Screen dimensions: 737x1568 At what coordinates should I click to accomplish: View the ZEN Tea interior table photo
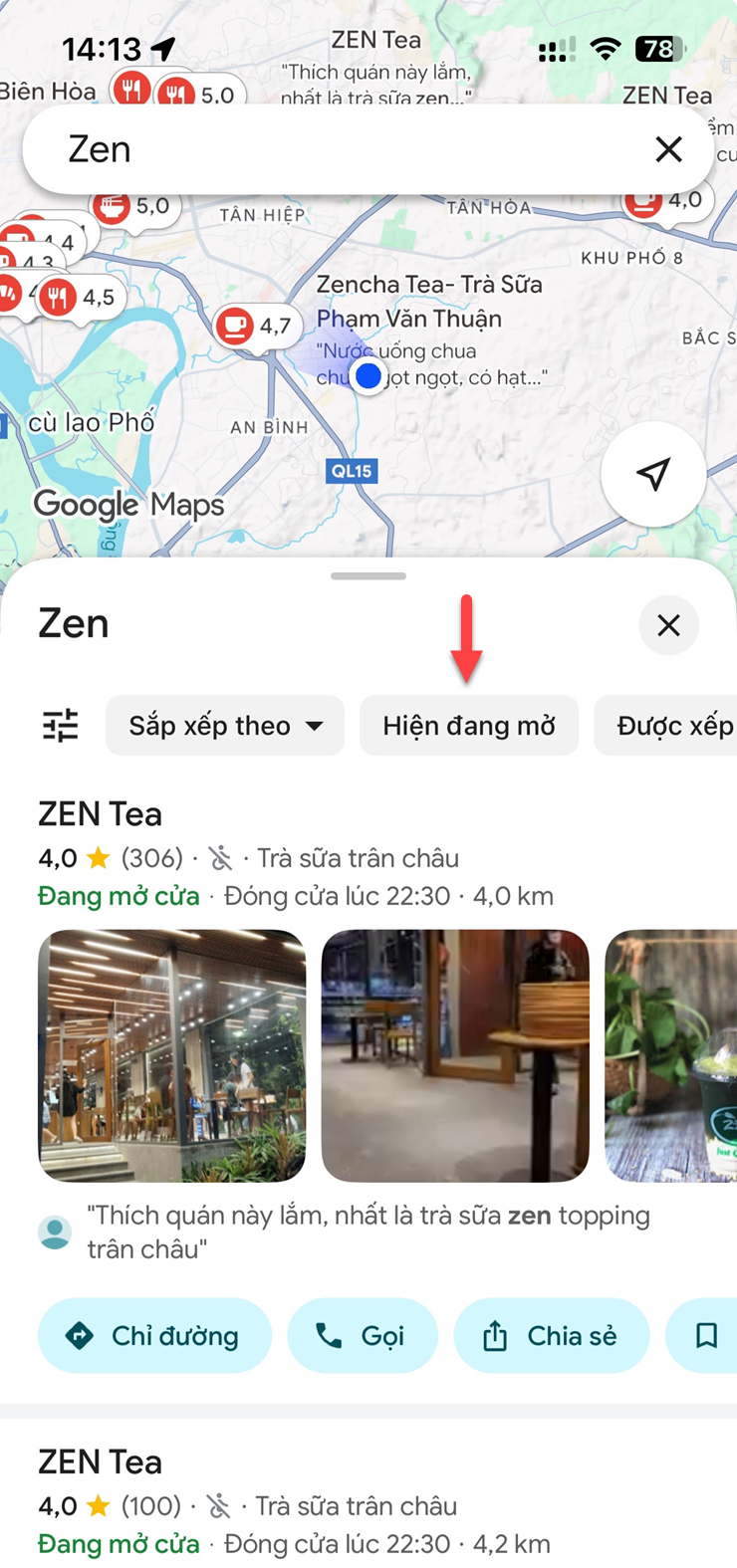coord(455,1055)
